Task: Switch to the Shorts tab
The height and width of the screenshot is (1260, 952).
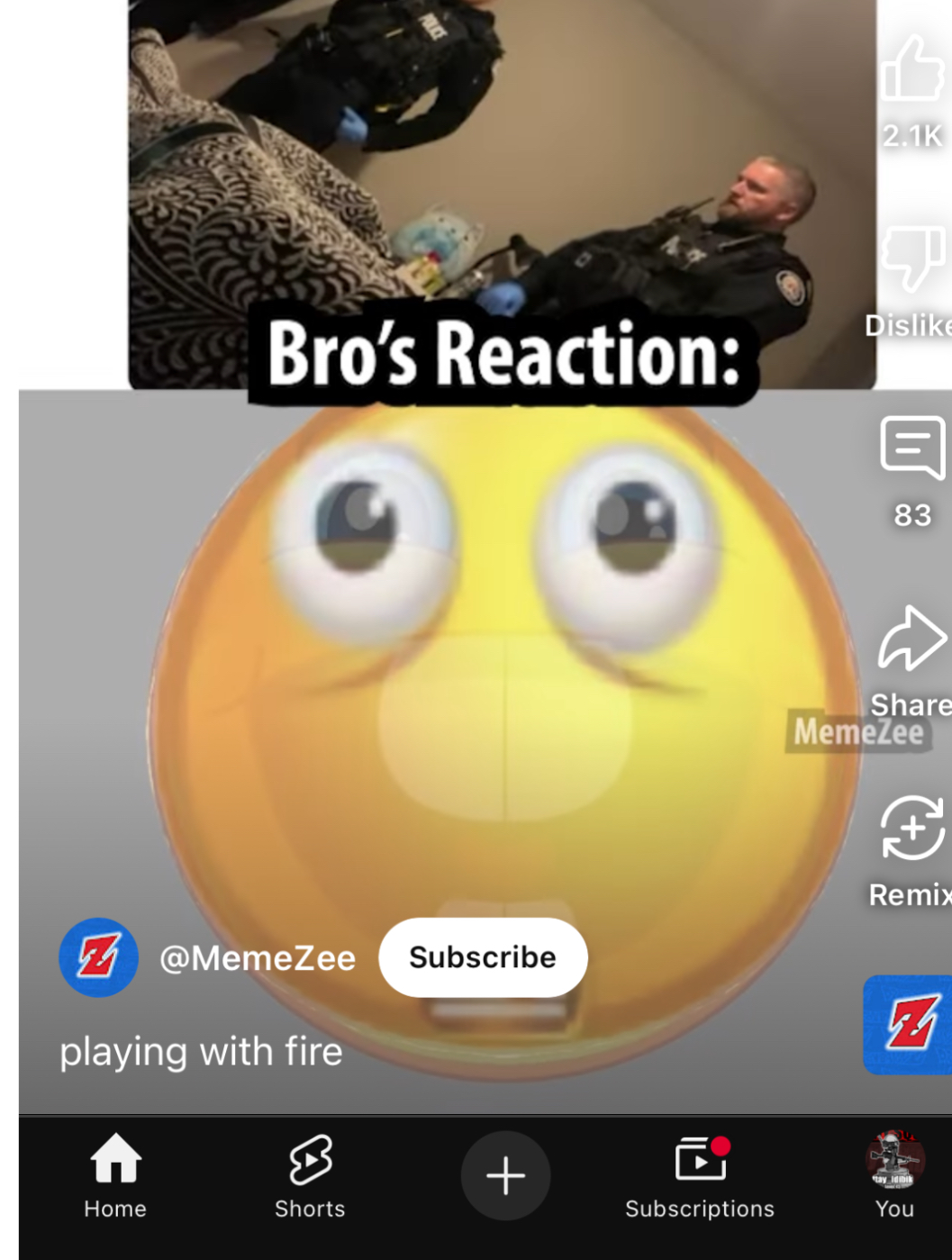Action: click(x=310, y=1174)
